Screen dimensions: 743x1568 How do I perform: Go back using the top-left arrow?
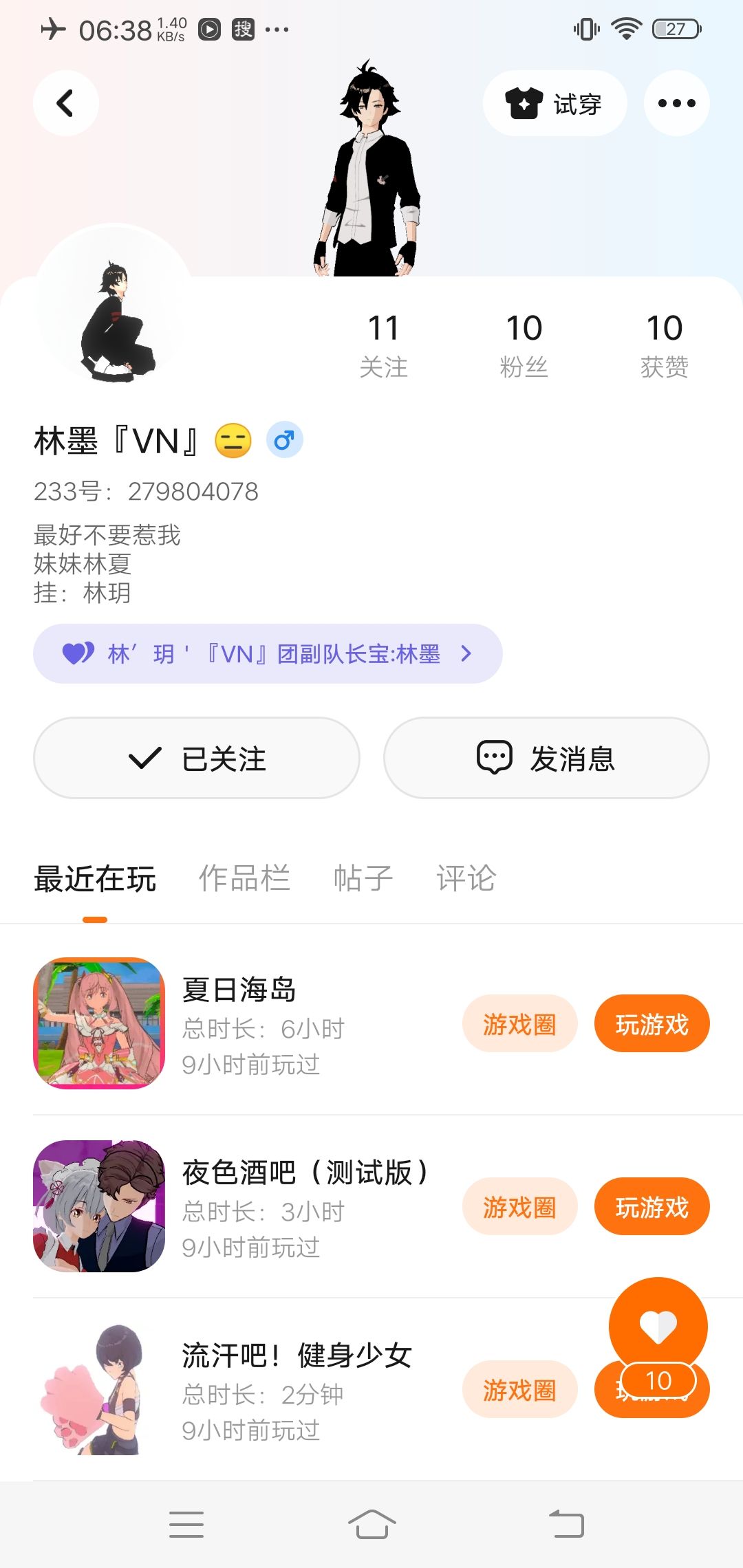pos(65,103)
